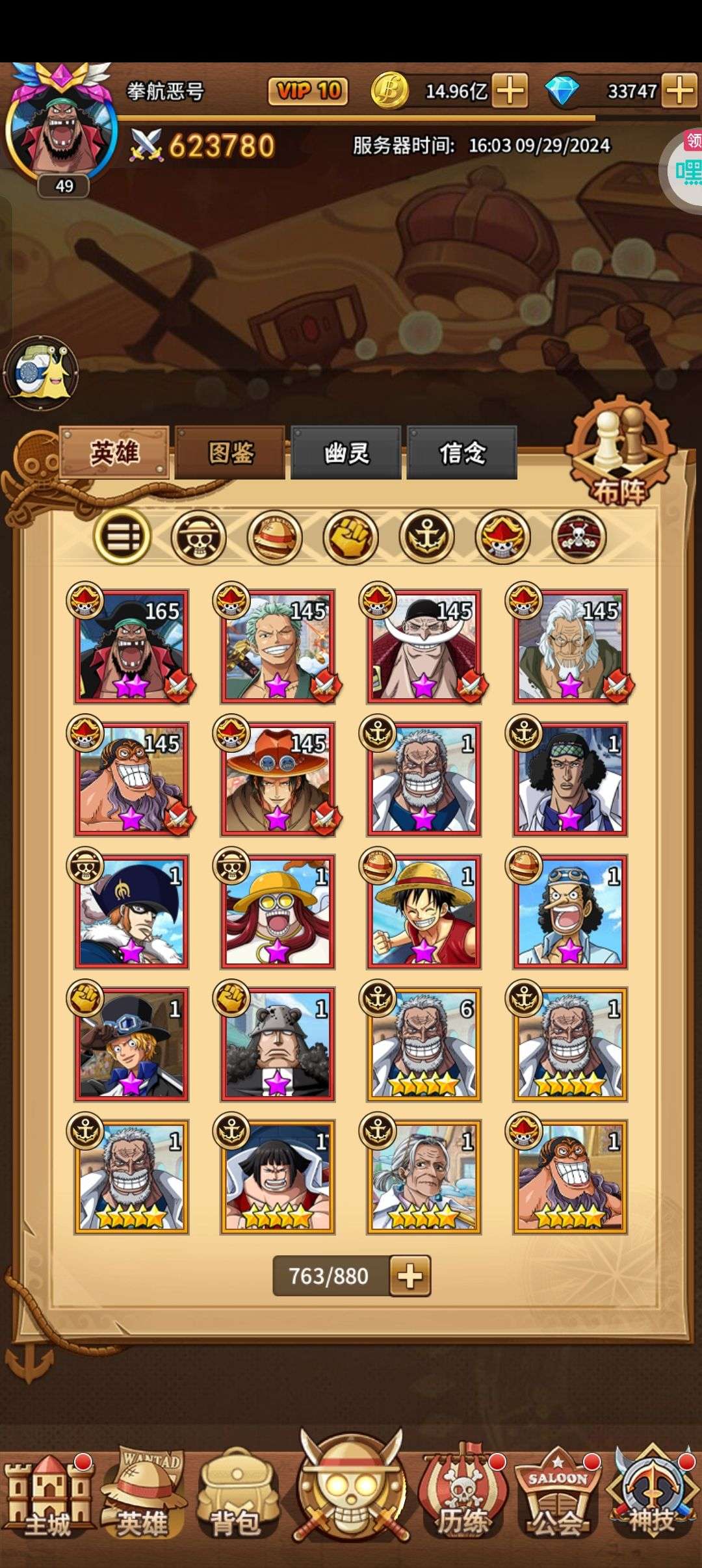Filter heroes by the fist faction
The height and width of the screenshot is (1568, 702).
point(350,537)
